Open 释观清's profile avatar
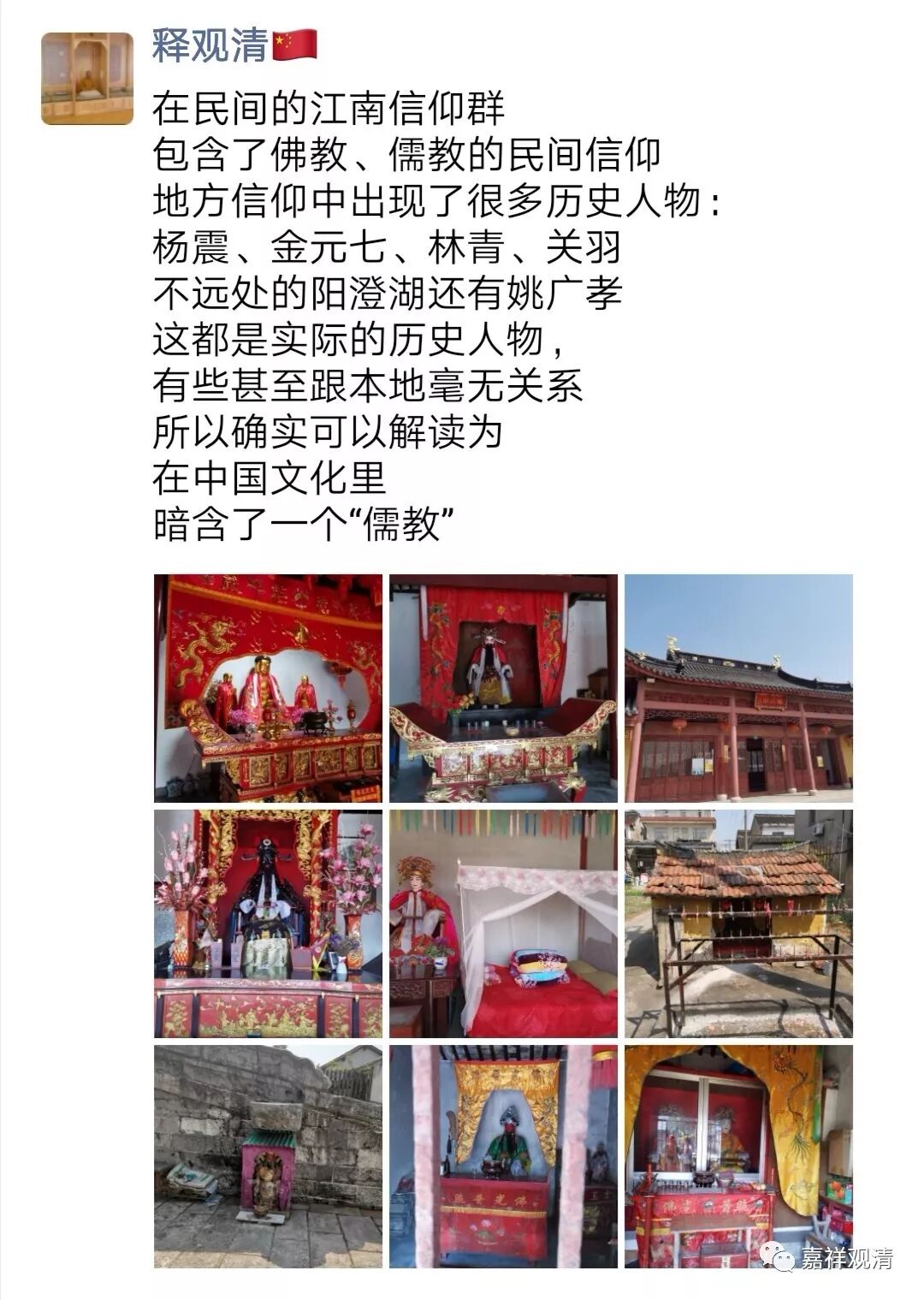Viewport: 924px width, 1300px height. 86,78
